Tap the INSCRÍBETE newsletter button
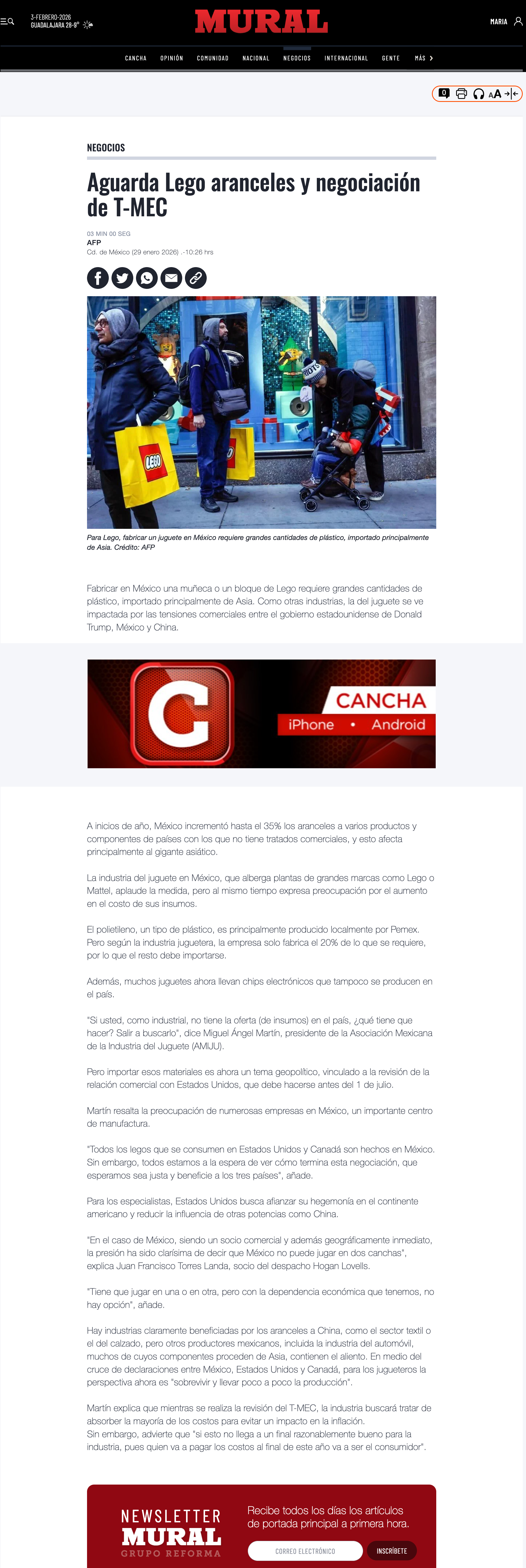 point(391,1551)
